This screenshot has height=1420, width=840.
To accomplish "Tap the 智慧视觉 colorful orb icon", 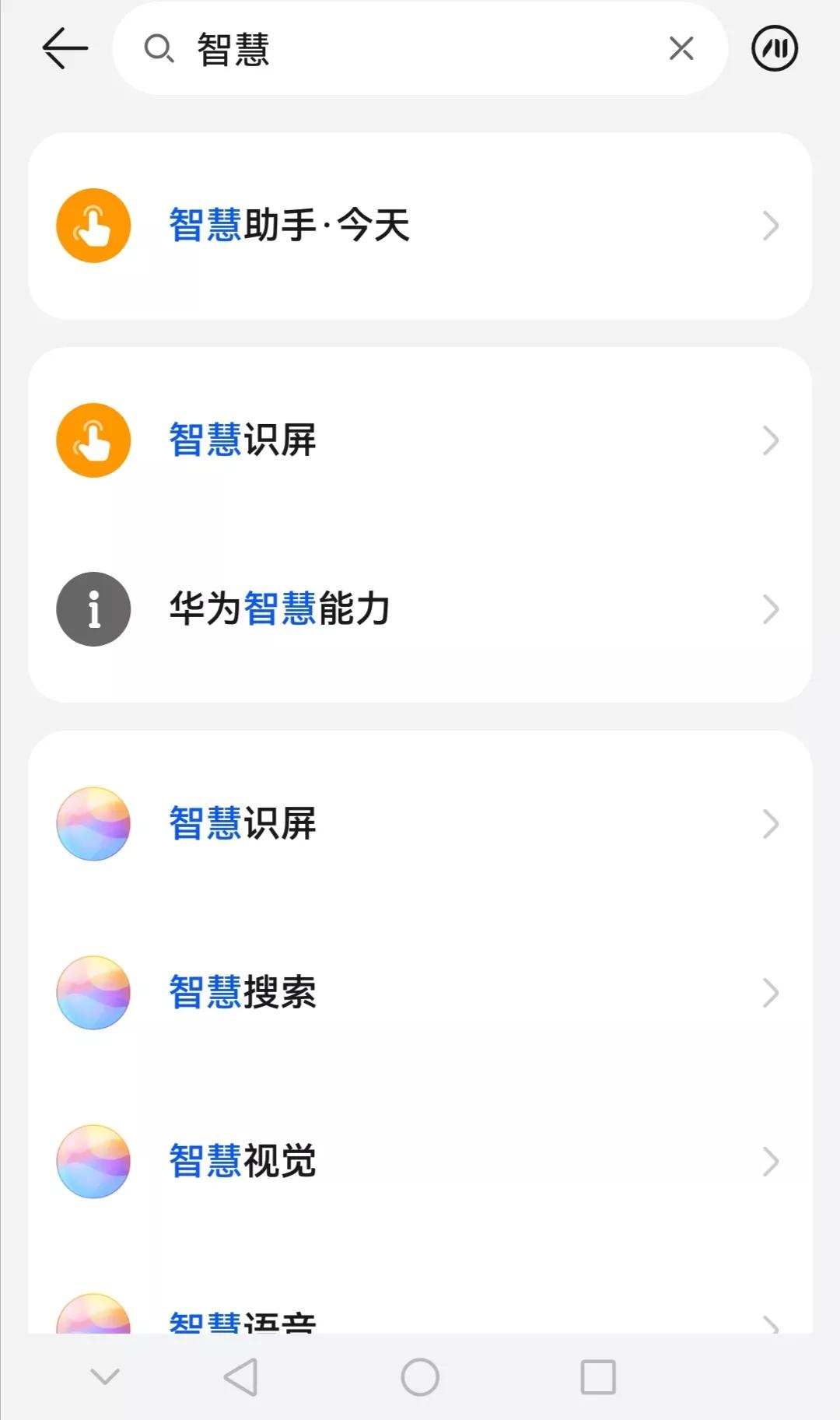I will click(93, 1162).
